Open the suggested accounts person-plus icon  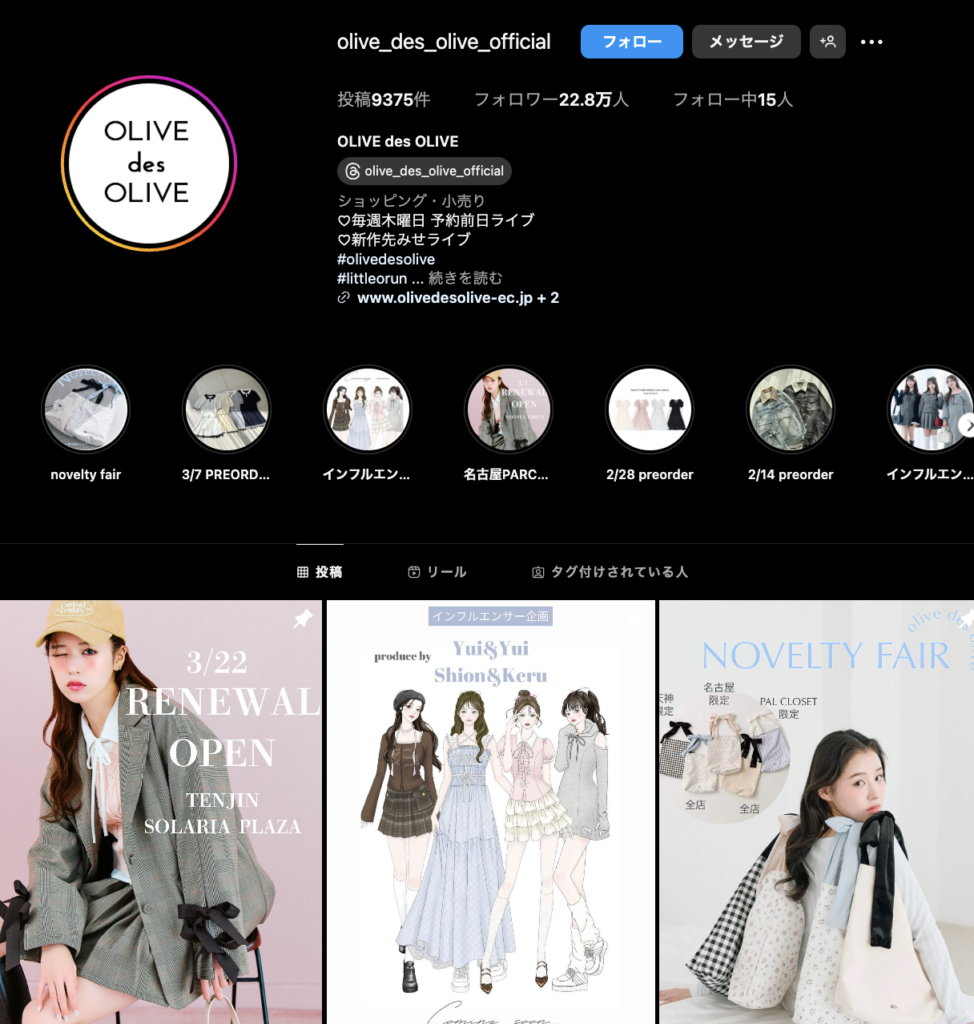(827, 42)
